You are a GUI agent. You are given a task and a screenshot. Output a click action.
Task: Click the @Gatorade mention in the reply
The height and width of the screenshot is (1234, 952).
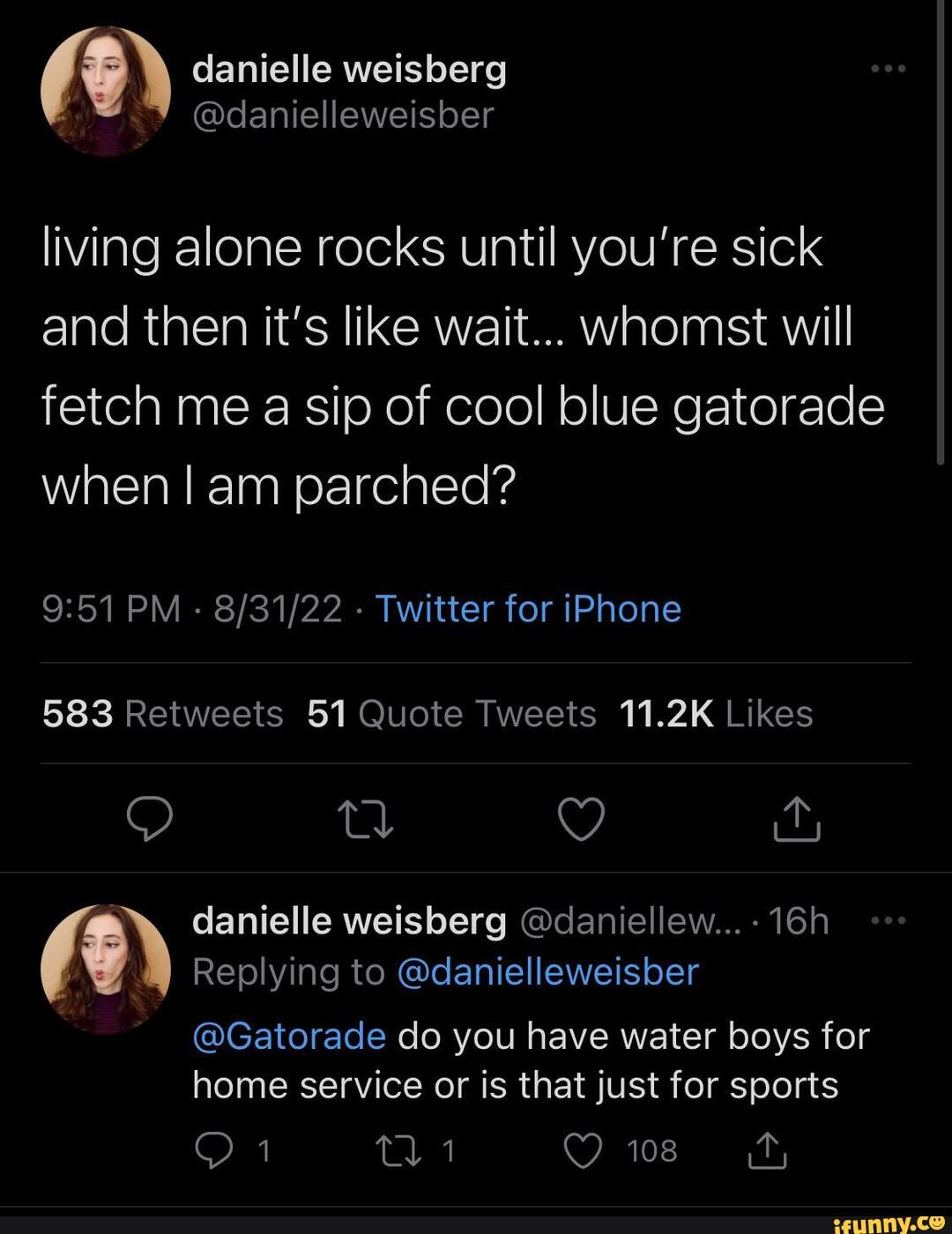[x=286, y=1036]
